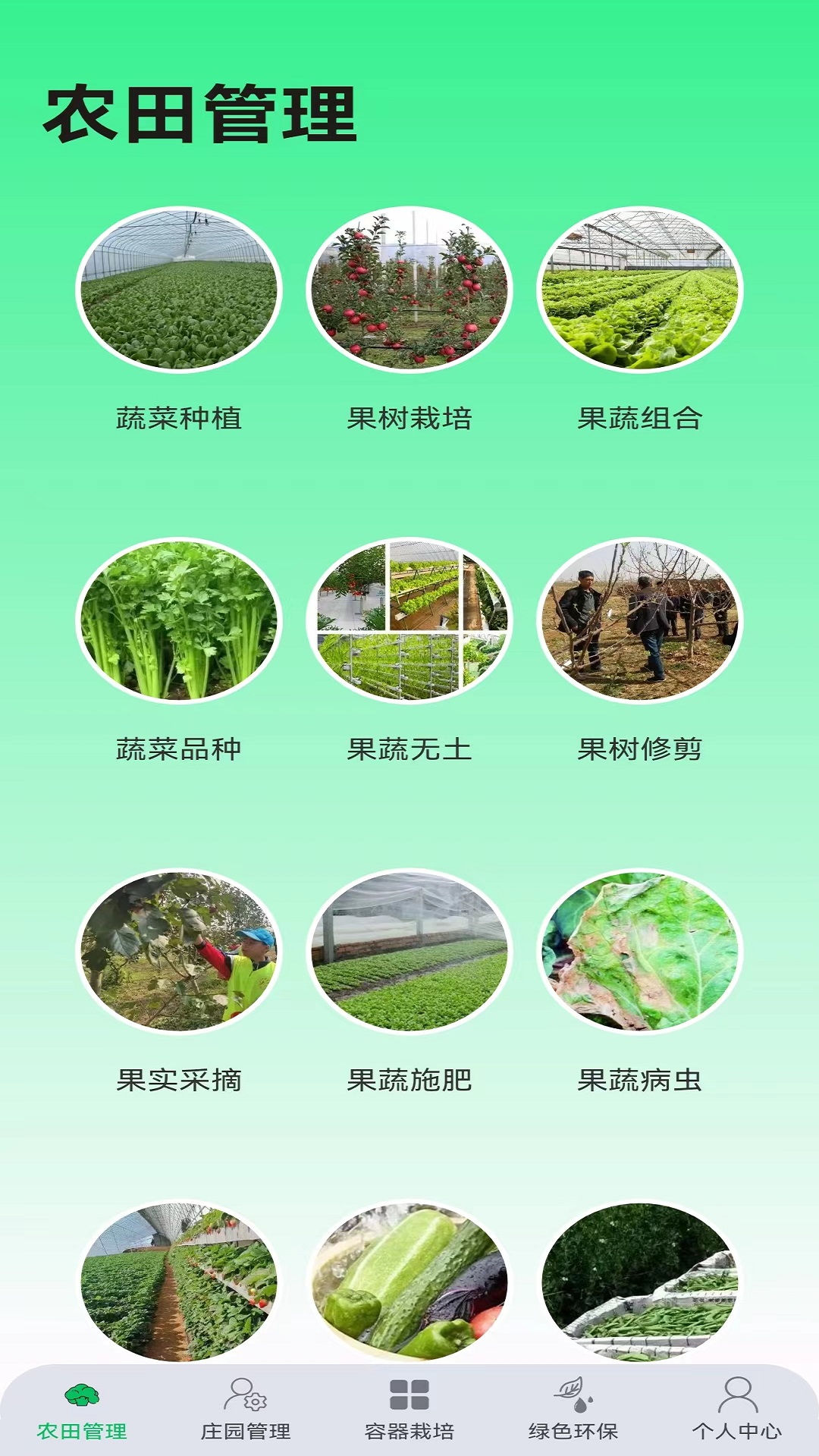Viewport: 819px width, 1456px height.
Task: Switch to the 庄园管理 tab
Action: point(246,1410)
